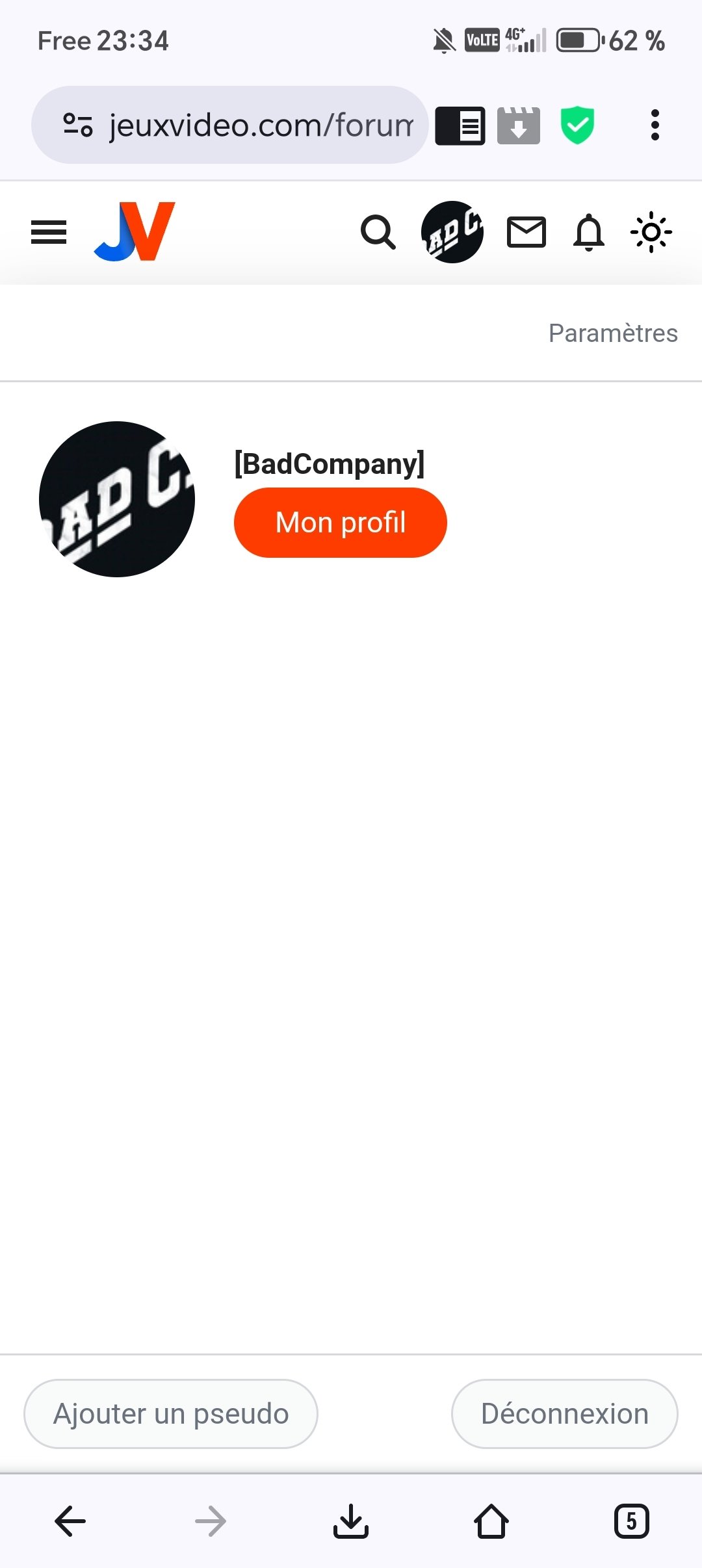Screen dimensions: 702x1568
Task: Go back with the browser back arrow
Action: [x=70, y=1521]
